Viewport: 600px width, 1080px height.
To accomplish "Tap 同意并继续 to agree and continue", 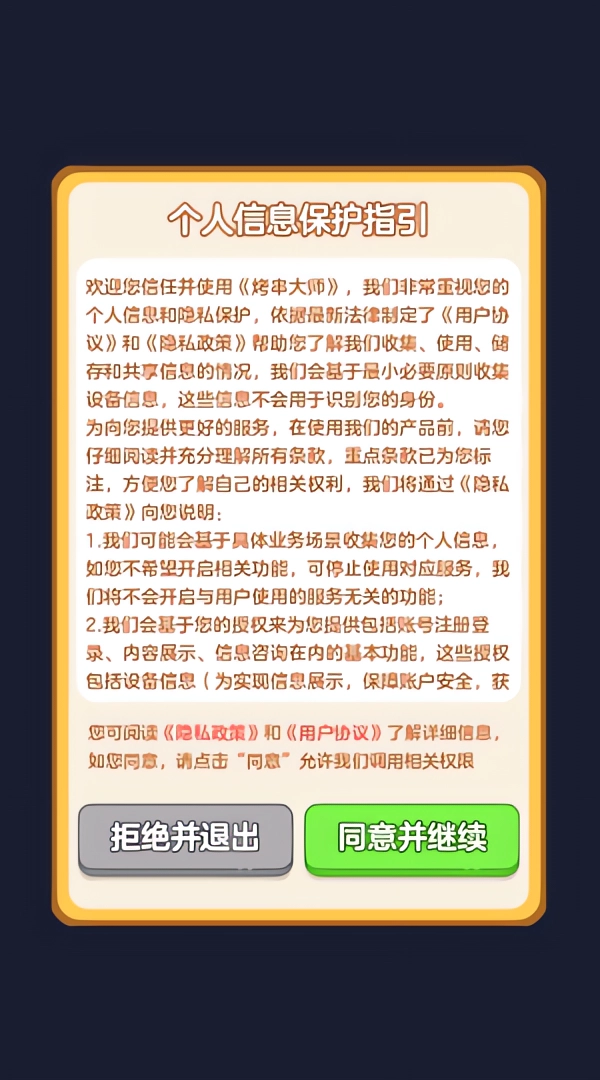I will [412, 838].
